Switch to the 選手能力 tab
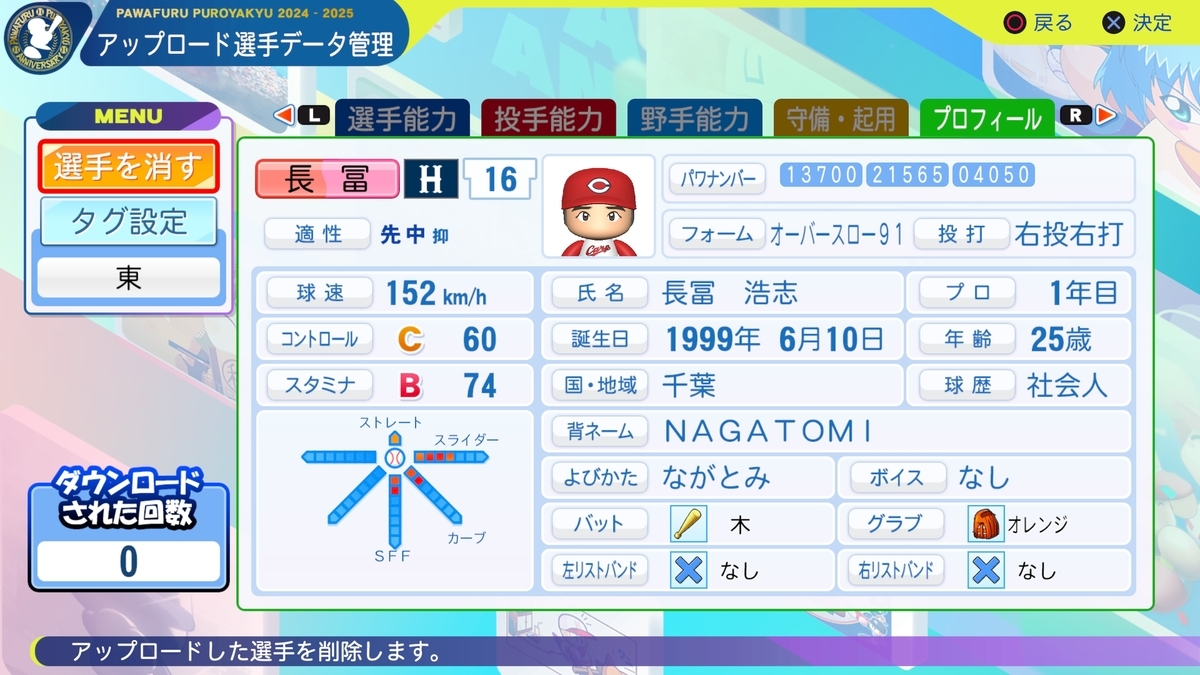The width and height of the screenshot is (1200, 675). pyautogui.click(x=402, y=118)
